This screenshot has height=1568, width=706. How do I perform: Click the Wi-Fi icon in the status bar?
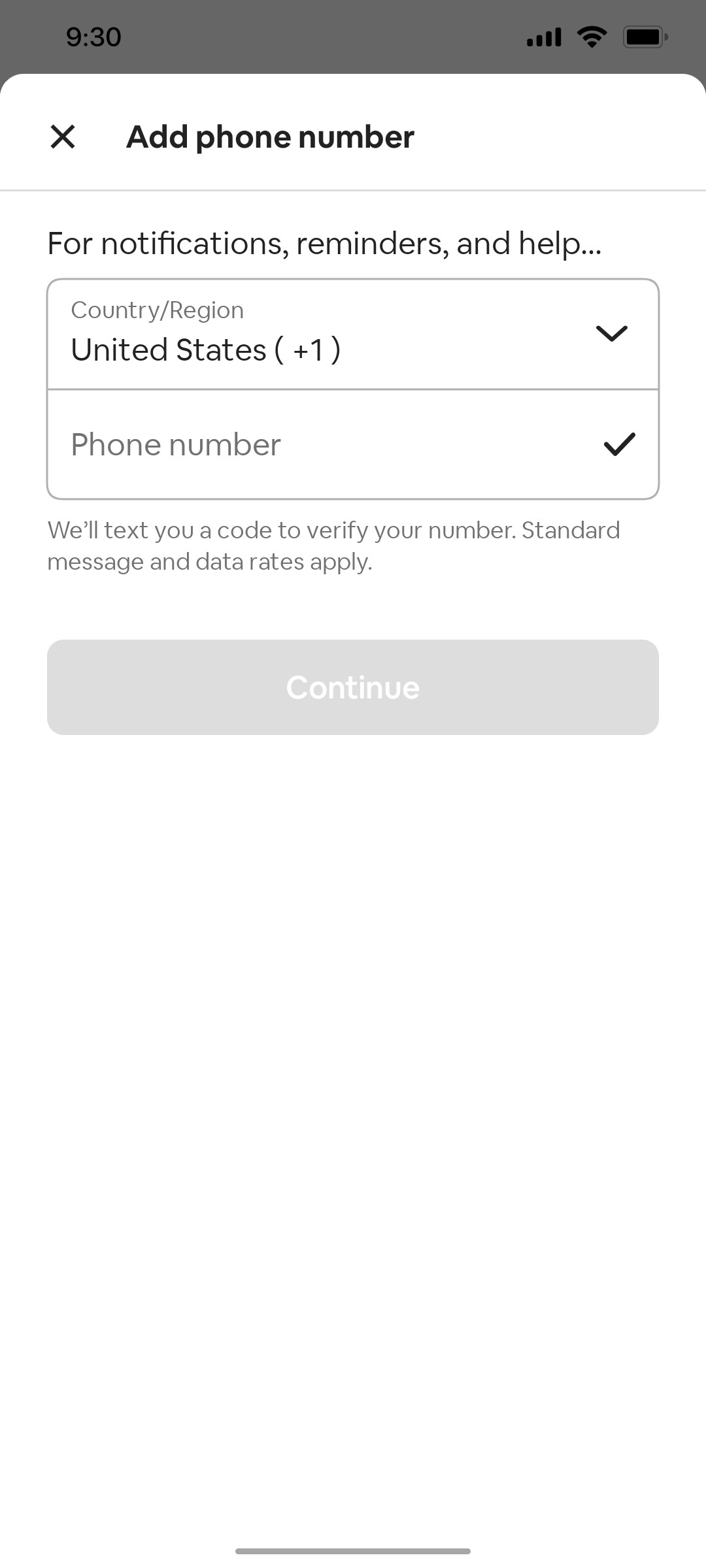[592, 36]
